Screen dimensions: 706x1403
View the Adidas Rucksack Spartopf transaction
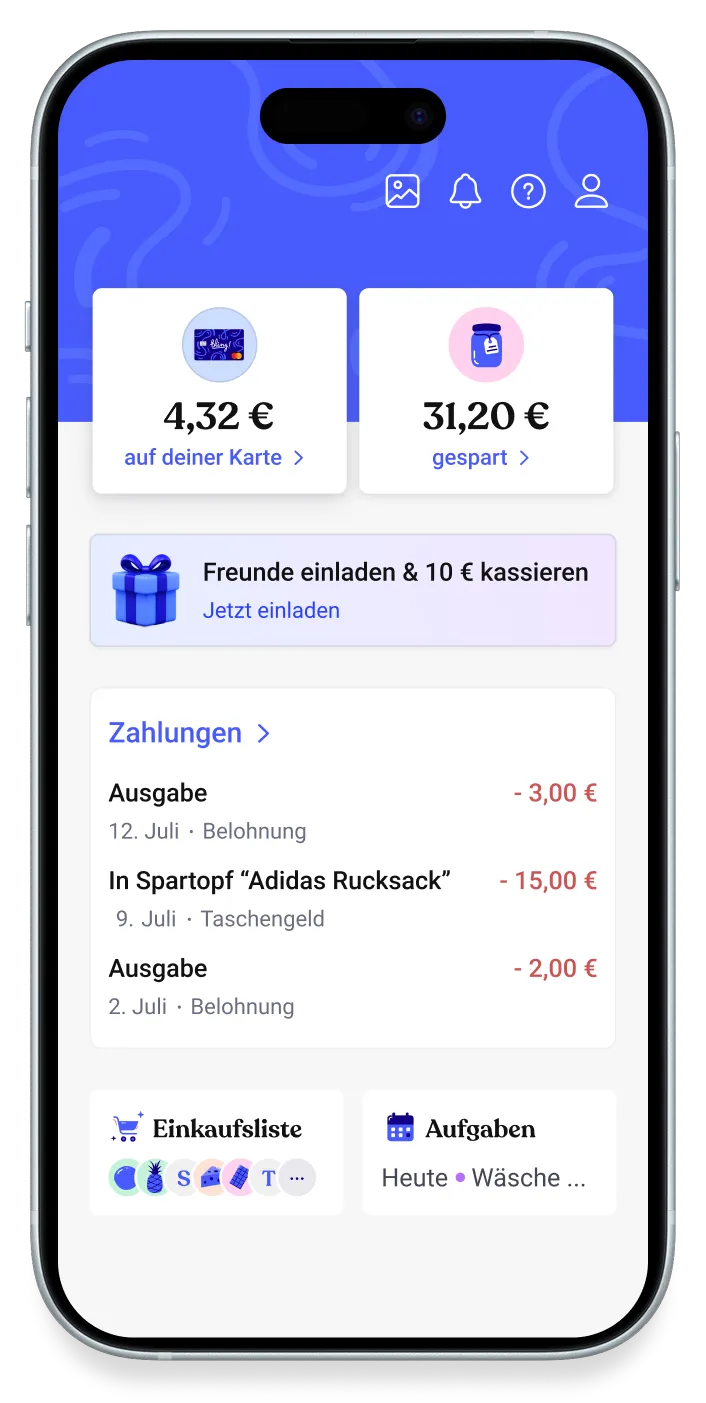pyautogui.click(x=352, y=898)
